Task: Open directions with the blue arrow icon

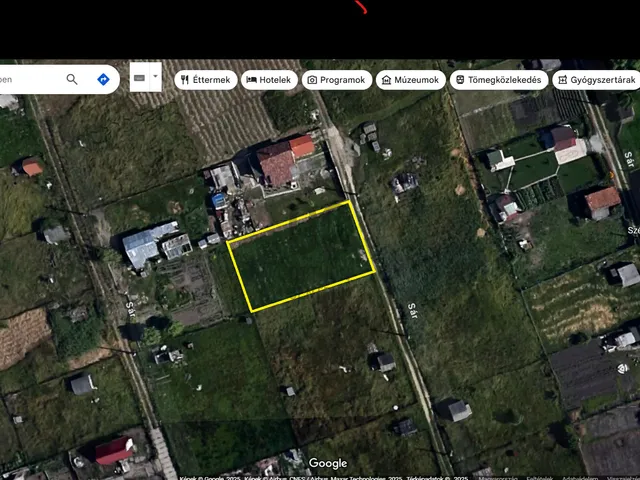Action: (103, 79)
